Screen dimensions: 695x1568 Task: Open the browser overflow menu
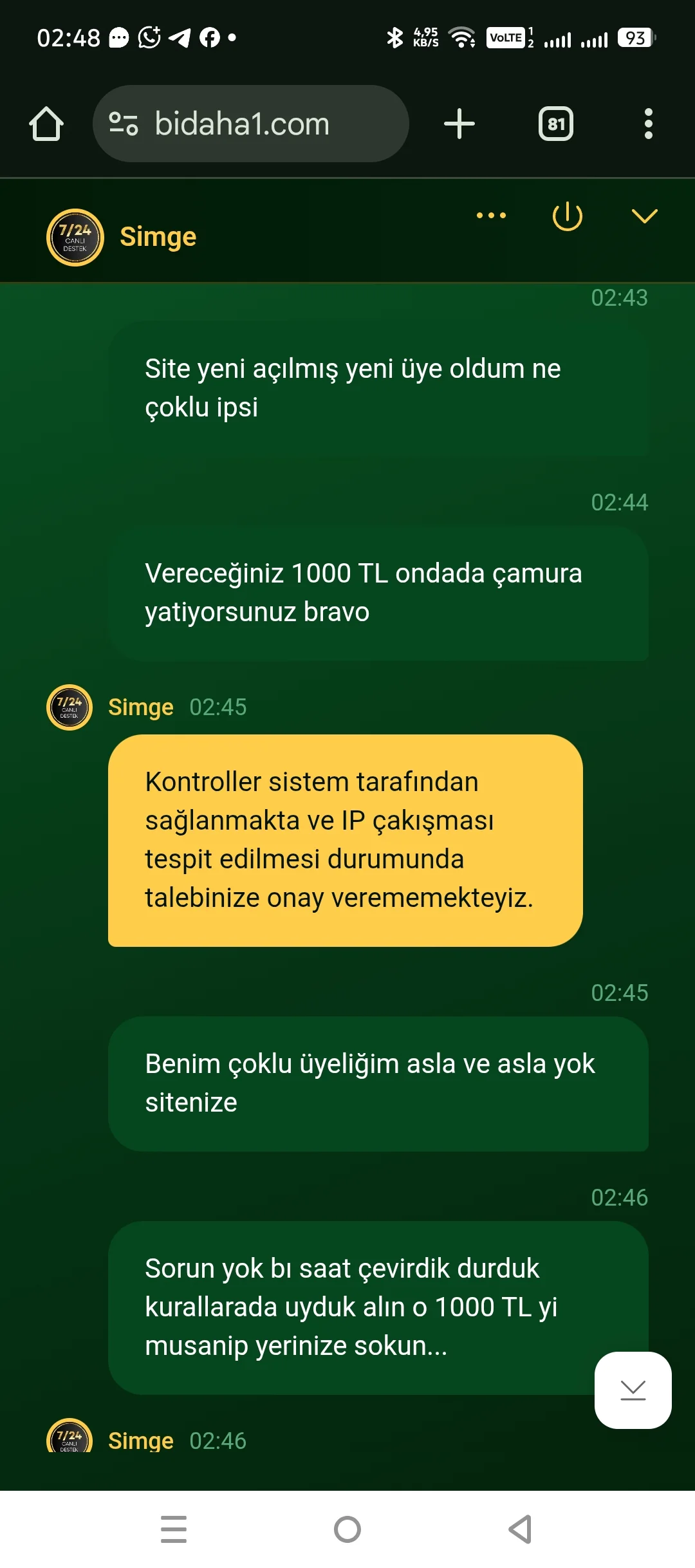(648, 124)
